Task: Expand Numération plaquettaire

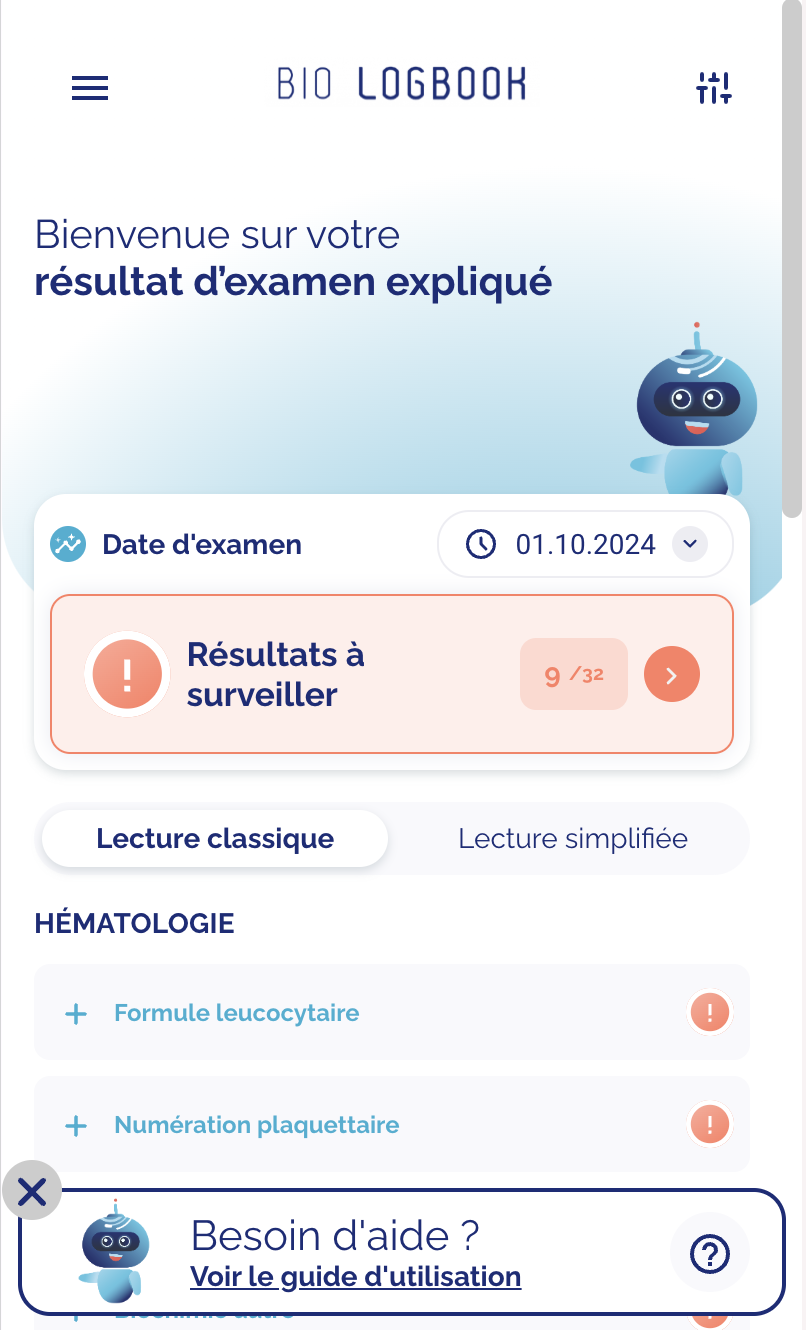Action: (392, 1125)
